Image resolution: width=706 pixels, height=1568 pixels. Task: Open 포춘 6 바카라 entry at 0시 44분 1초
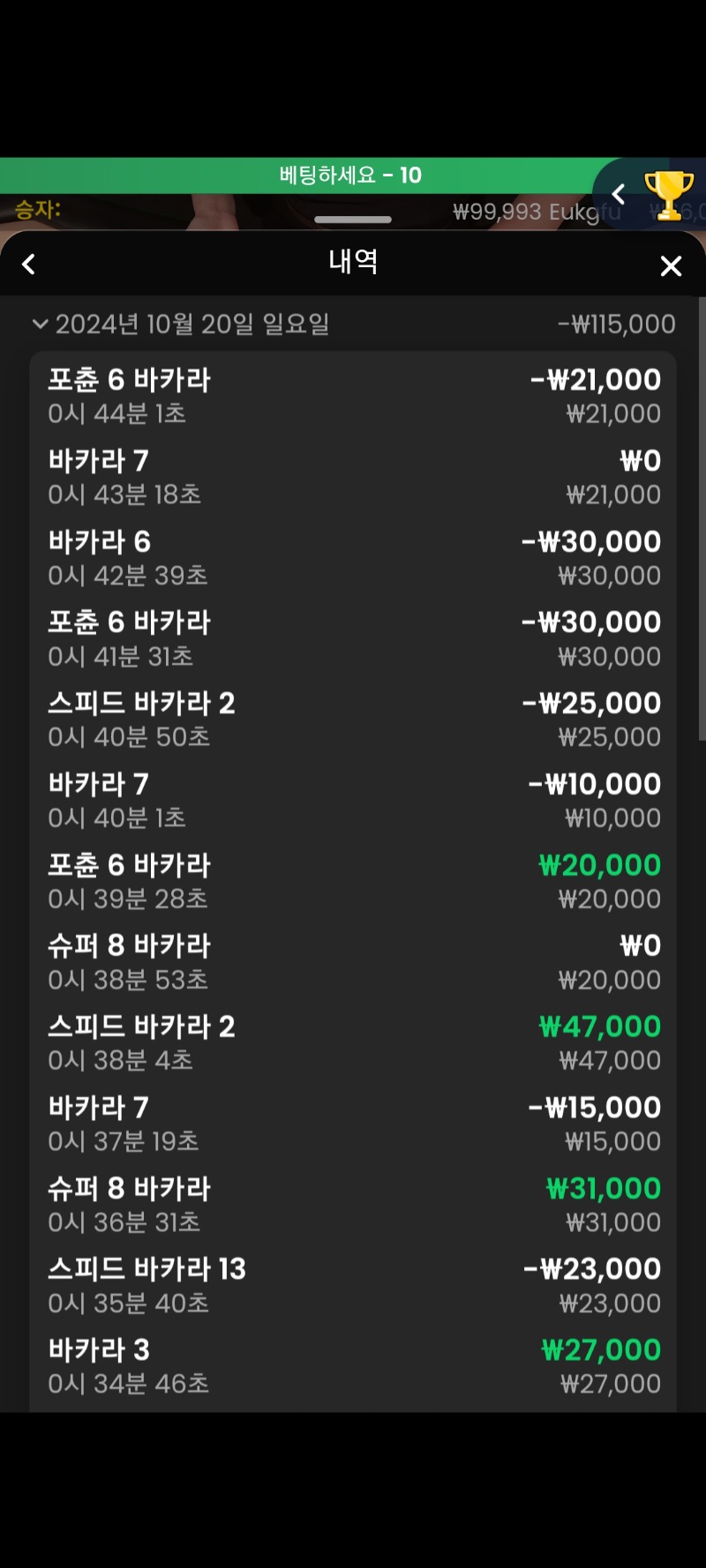[x=353, y=396]
